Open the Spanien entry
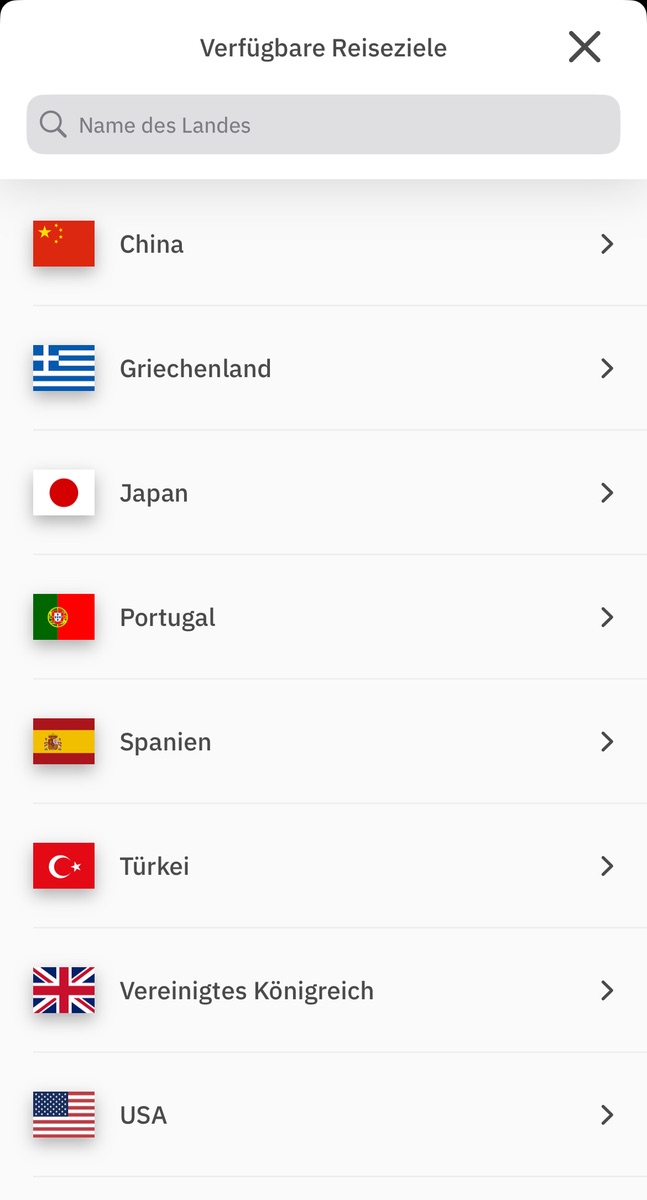Screen dimensions: 647x1200 323,742
